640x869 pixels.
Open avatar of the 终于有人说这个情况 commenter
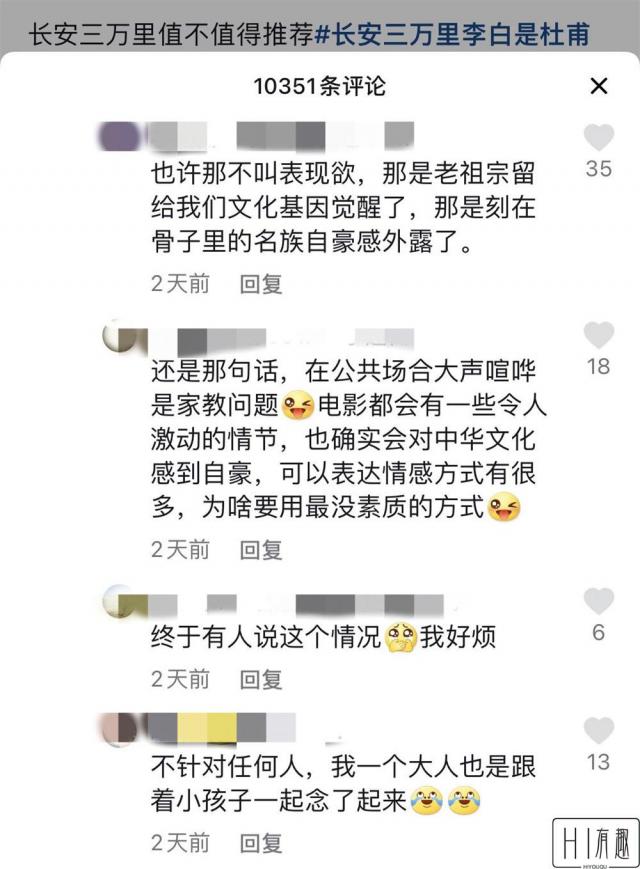click(x=121, y=601)
